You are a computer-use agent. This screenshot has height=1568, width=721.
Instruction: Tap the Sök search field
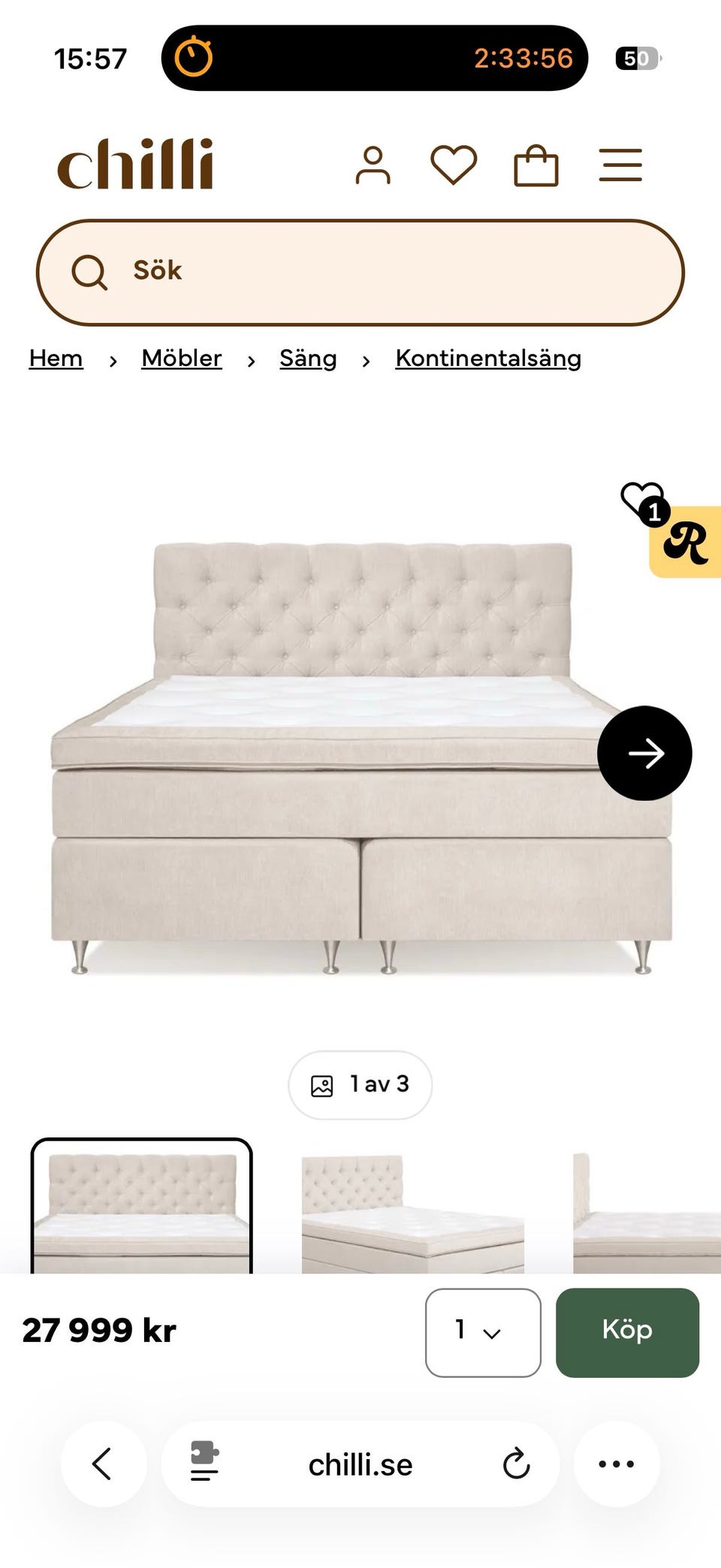pos(360,272)
